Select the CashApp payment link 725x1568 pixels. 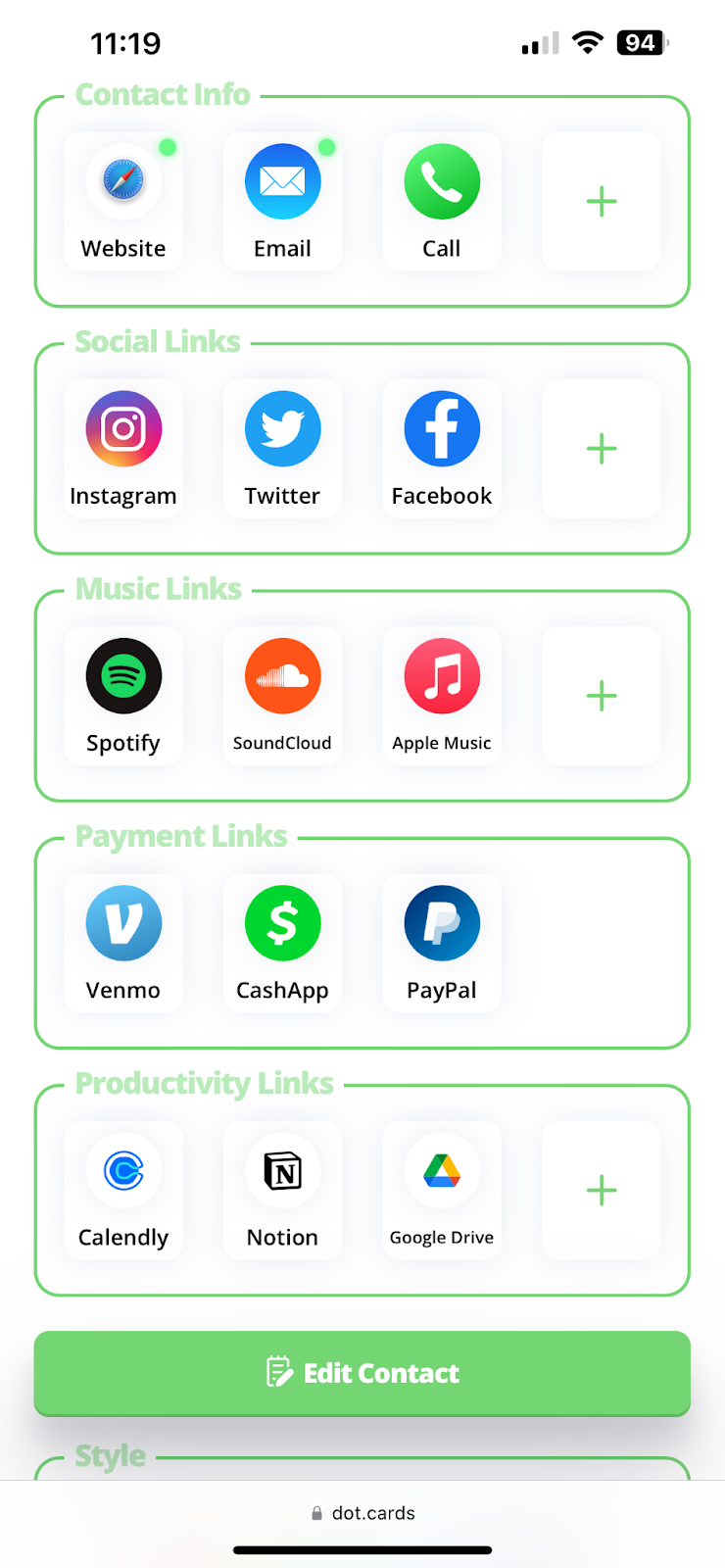click(282, 943)
